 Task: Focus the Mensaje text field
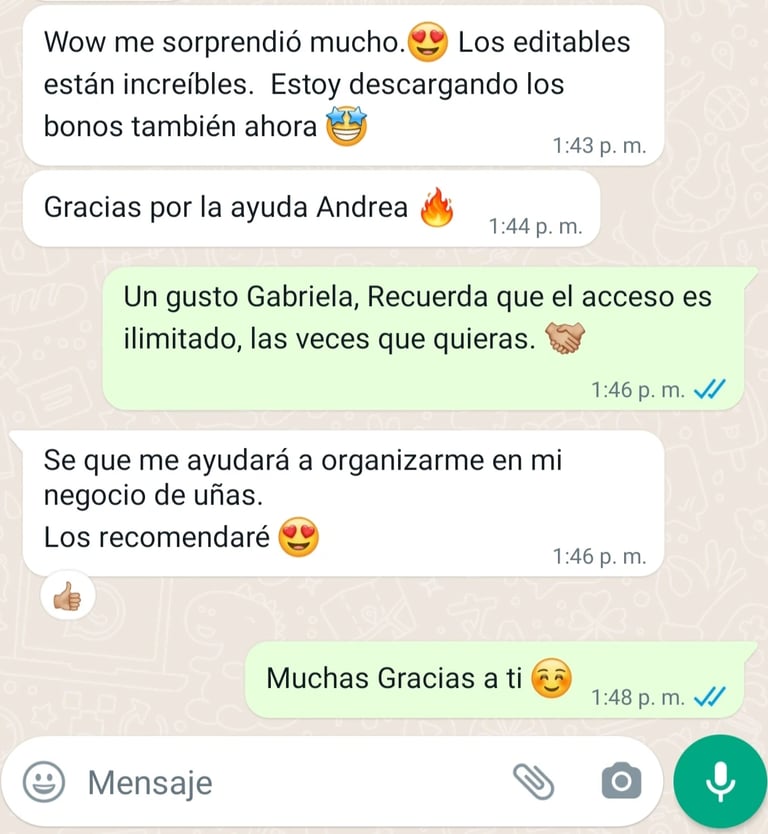290,782
